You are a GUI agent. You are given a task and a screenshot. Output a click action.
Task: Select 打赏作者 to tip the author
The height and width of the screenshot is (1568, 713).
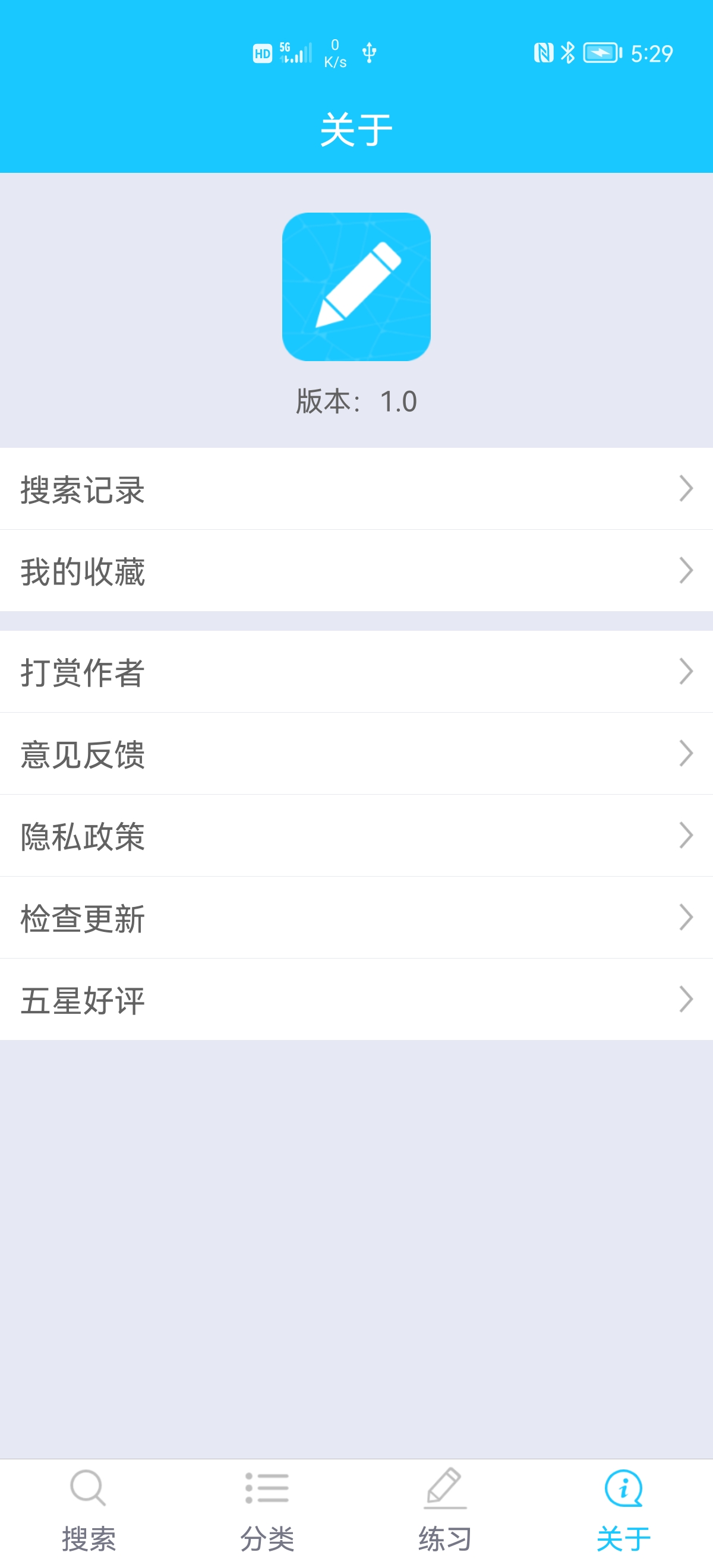tap(356, 672)
